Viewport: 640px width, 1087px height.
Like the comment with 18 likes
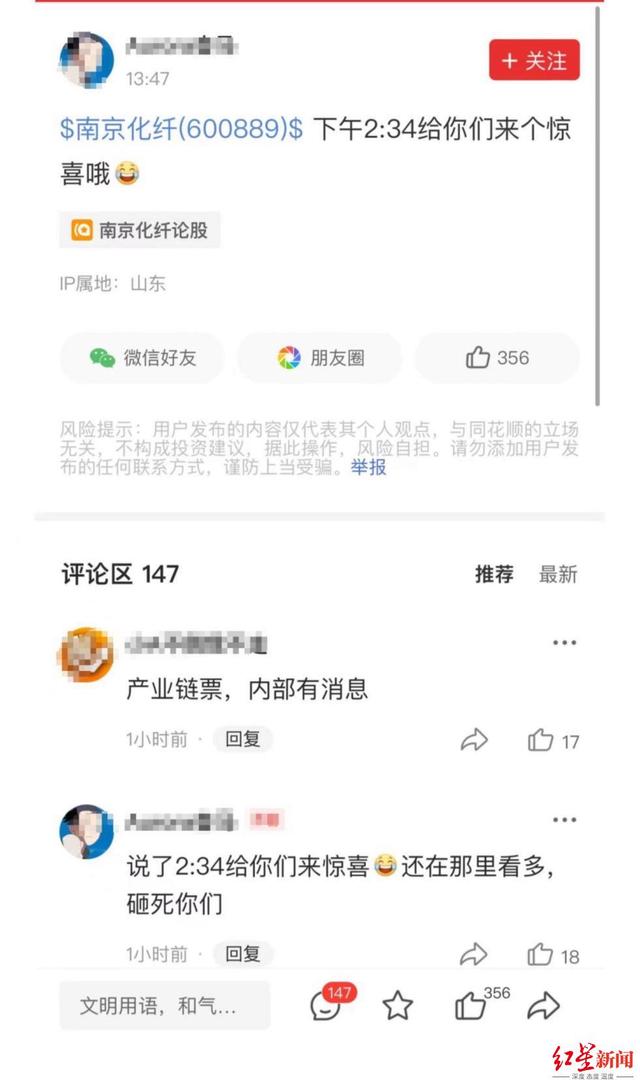pos(553,955)
